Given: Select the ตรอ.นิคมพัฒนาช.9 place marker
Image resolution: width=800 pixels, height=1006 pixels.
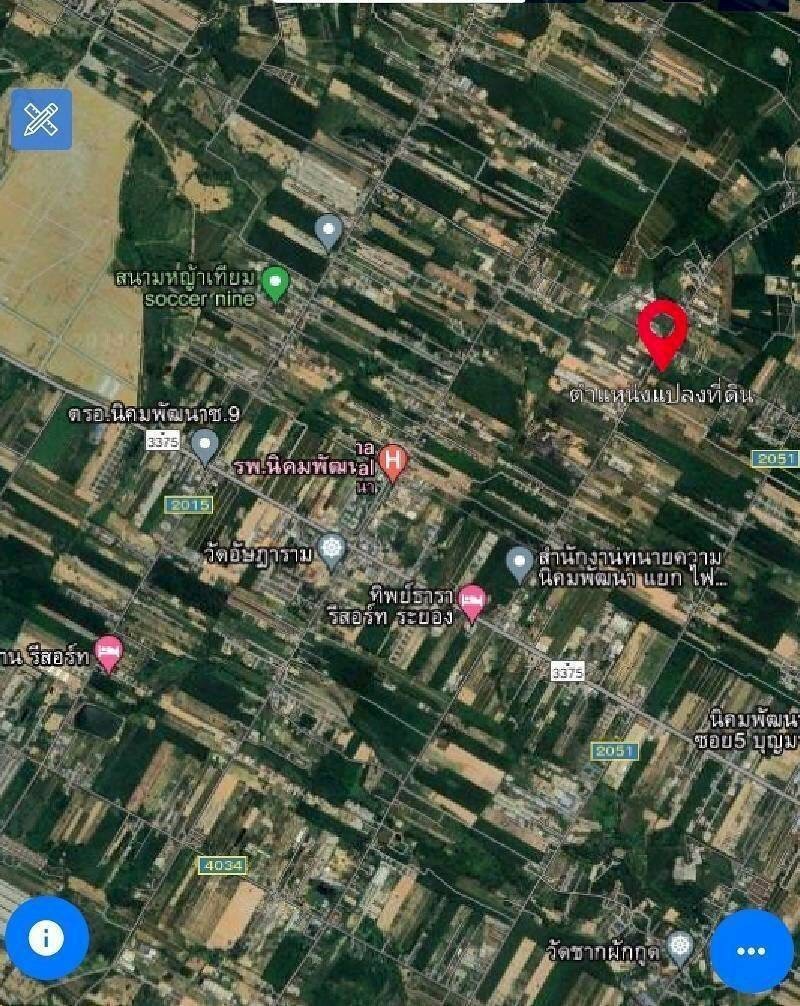Looking at the screenshot, I should click(x=205, y=445).
